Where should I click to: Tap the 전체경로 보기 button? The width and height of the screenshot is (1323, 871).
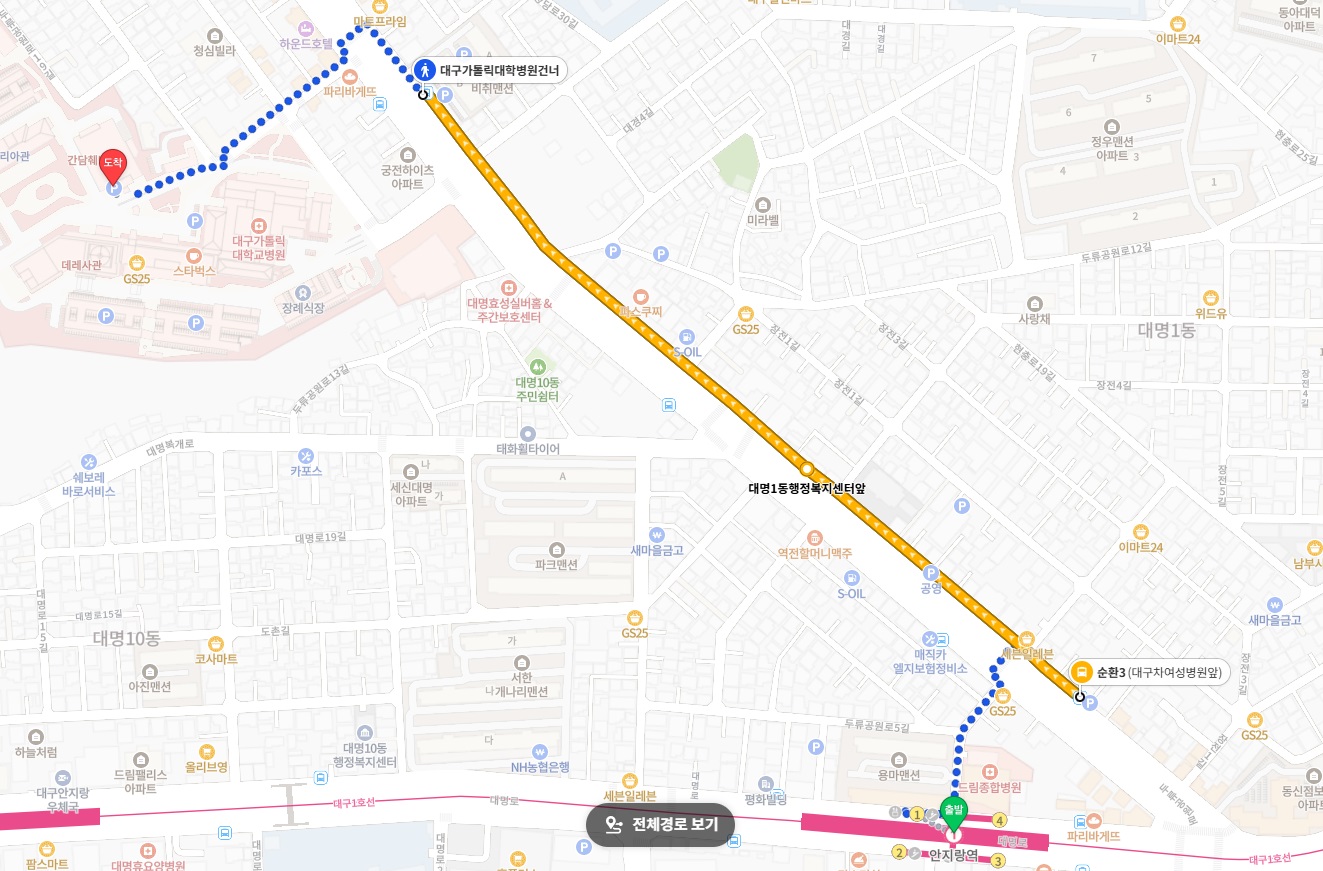pyautogui.click(x=660, y=825)
